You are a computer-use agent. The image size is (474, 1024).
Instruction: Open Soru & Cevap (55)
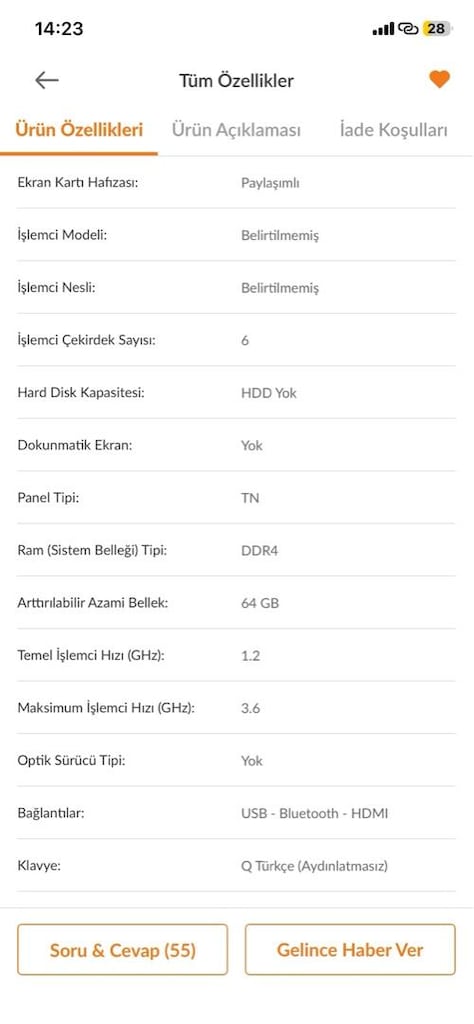(123, 950)
